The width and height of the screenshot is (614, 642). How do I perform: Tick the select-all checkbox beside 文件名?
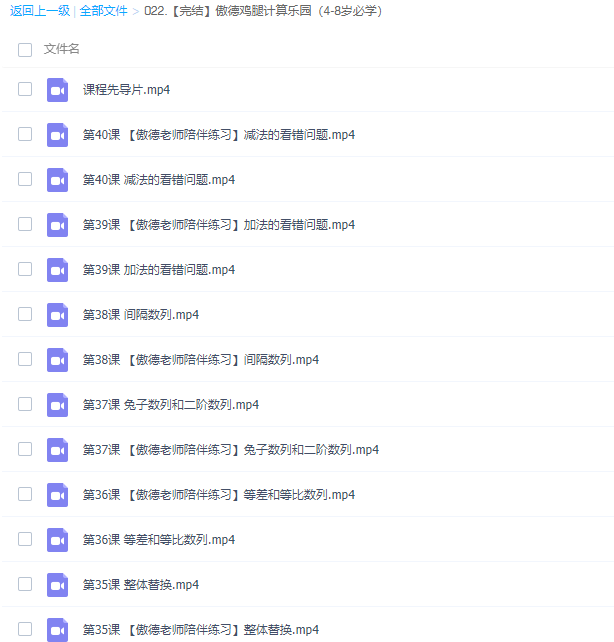[x=25, y=49]
